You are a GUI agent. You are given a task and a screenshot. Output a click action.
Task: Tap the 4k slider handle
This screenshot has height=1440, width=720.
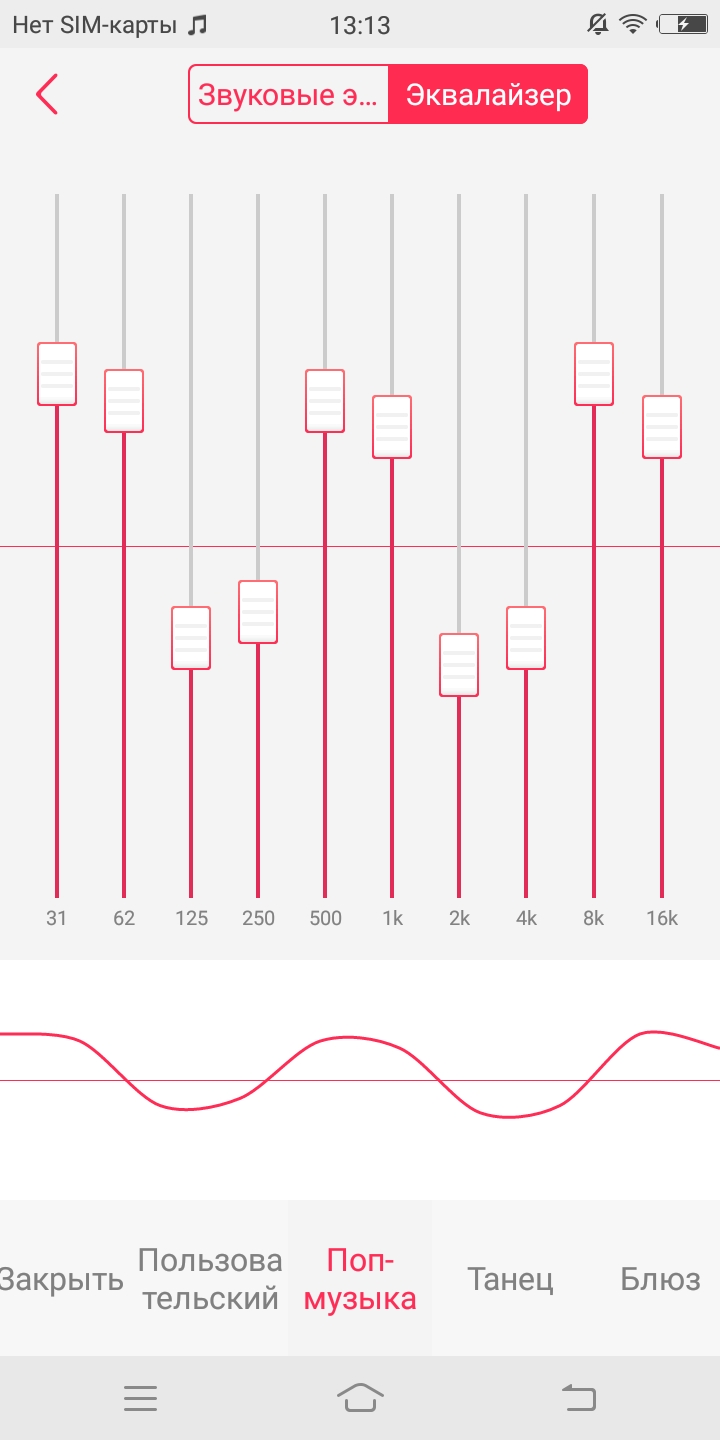(526, 638)
